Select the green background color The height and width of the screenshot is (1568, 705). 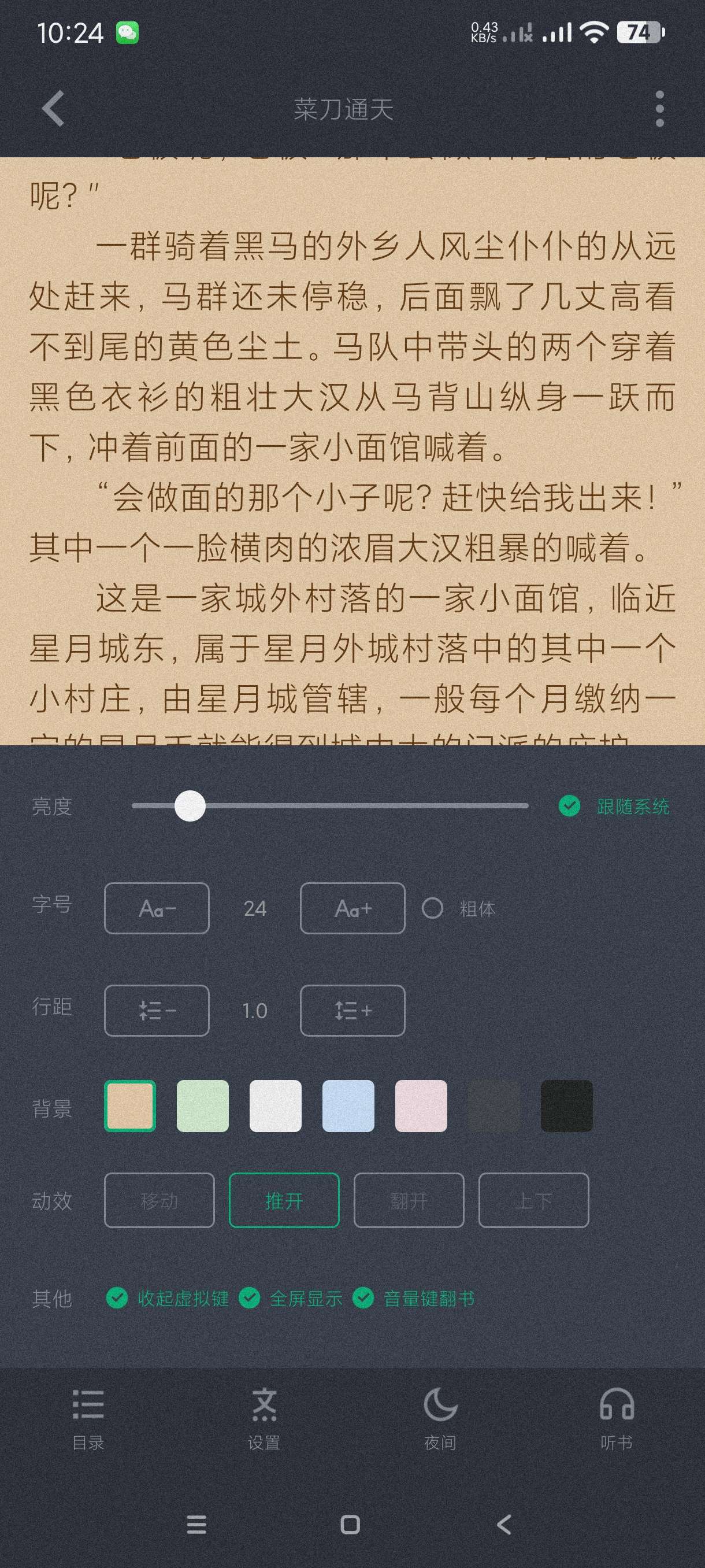[x=203, y=1106]
